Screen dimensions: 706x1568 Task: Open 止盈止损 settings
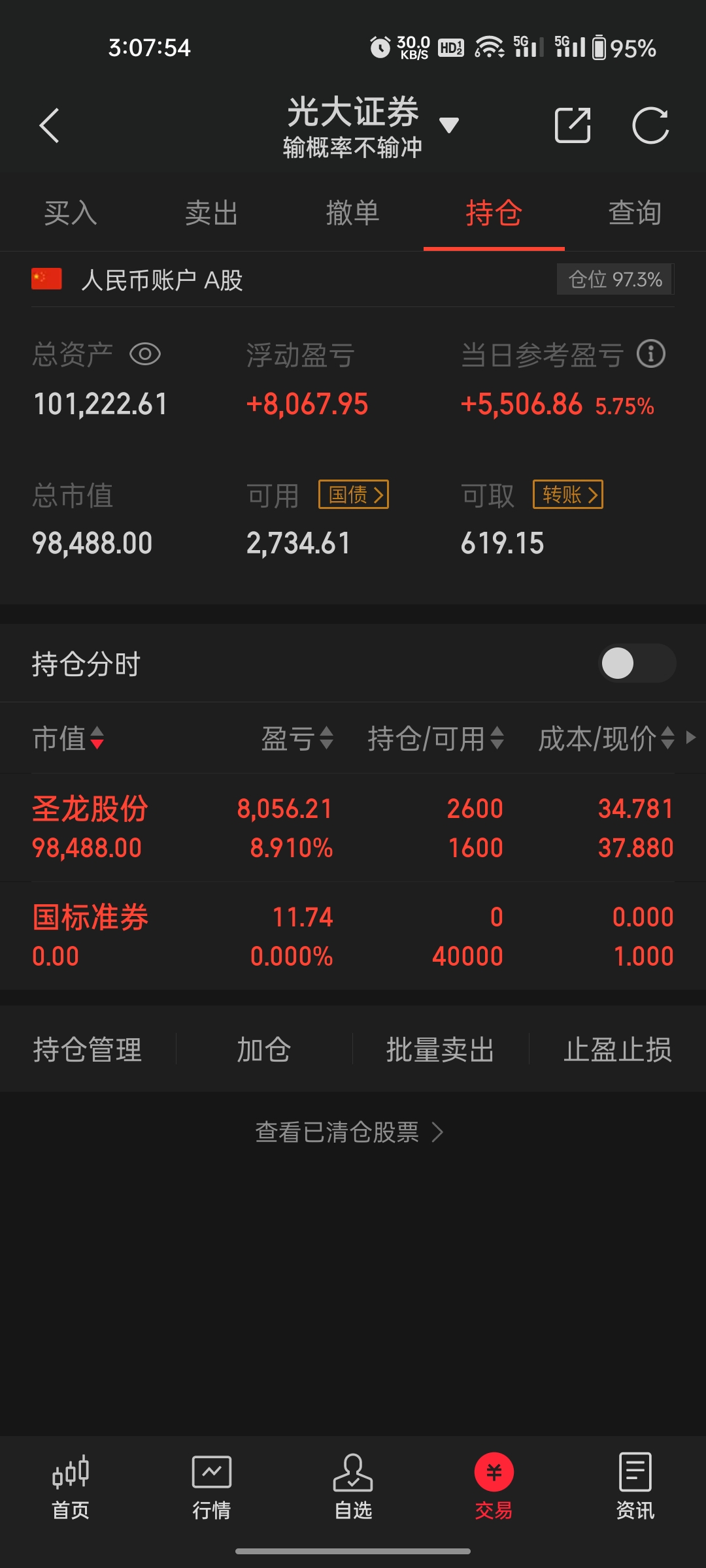pos(618,1050)
